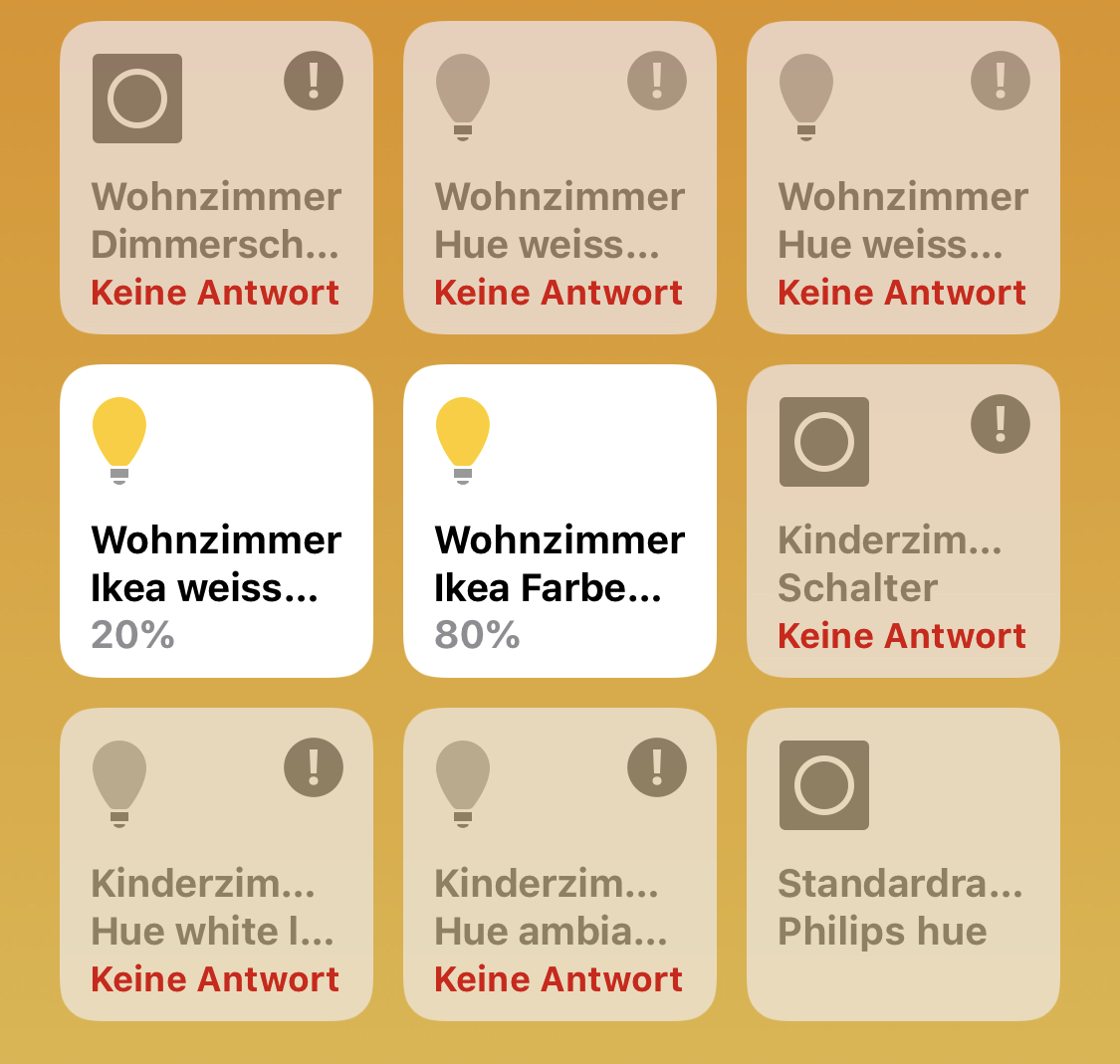Tap the Kinderzimmer Hue ambiance light tile
This screenshot has height=1064, width=1120.
point(560,864)
